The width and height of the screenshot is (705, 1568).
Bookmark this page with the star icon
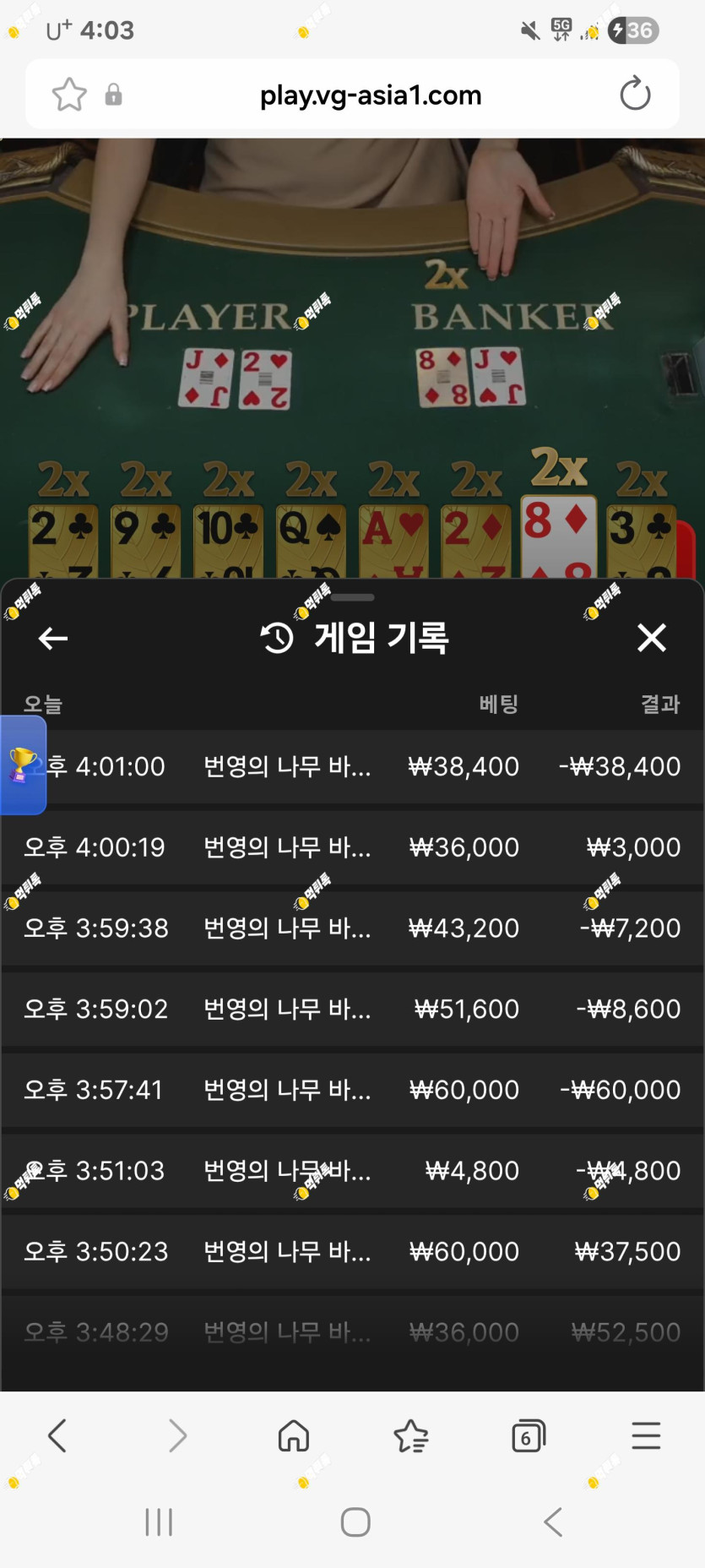69,94
